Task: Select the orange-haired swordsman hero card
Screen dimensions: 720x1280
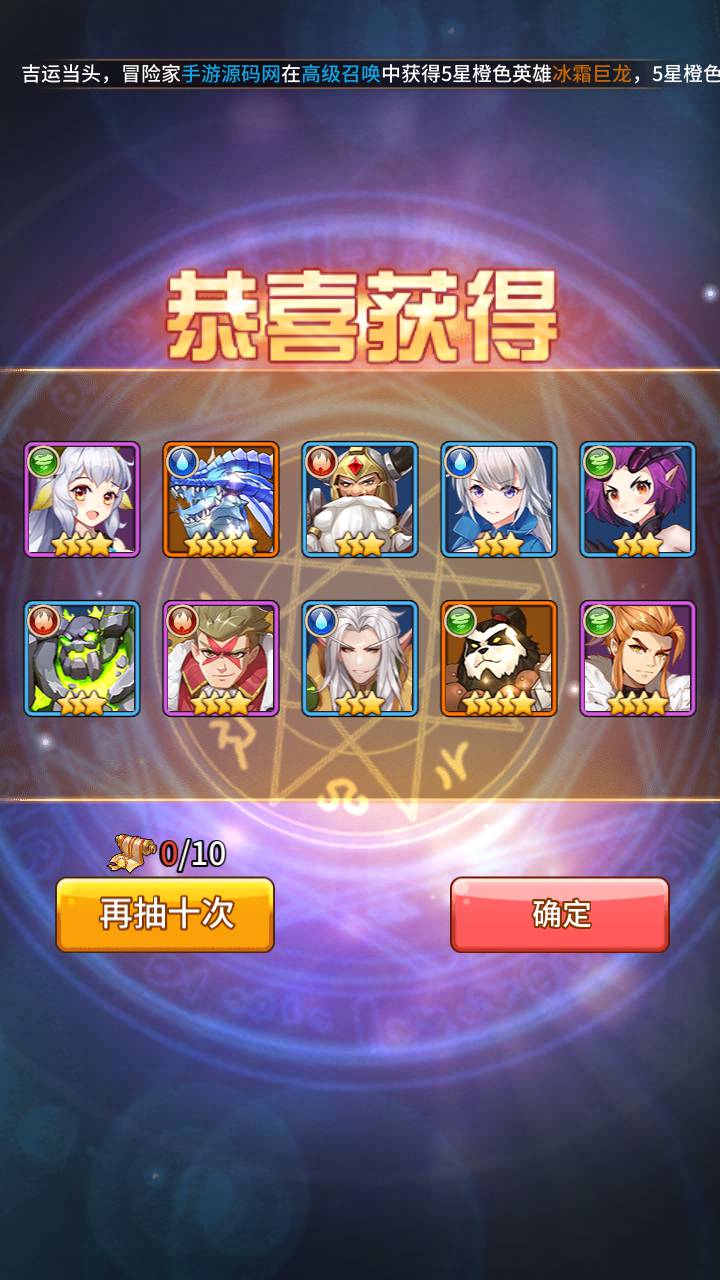Action: [x=637, y=658]
